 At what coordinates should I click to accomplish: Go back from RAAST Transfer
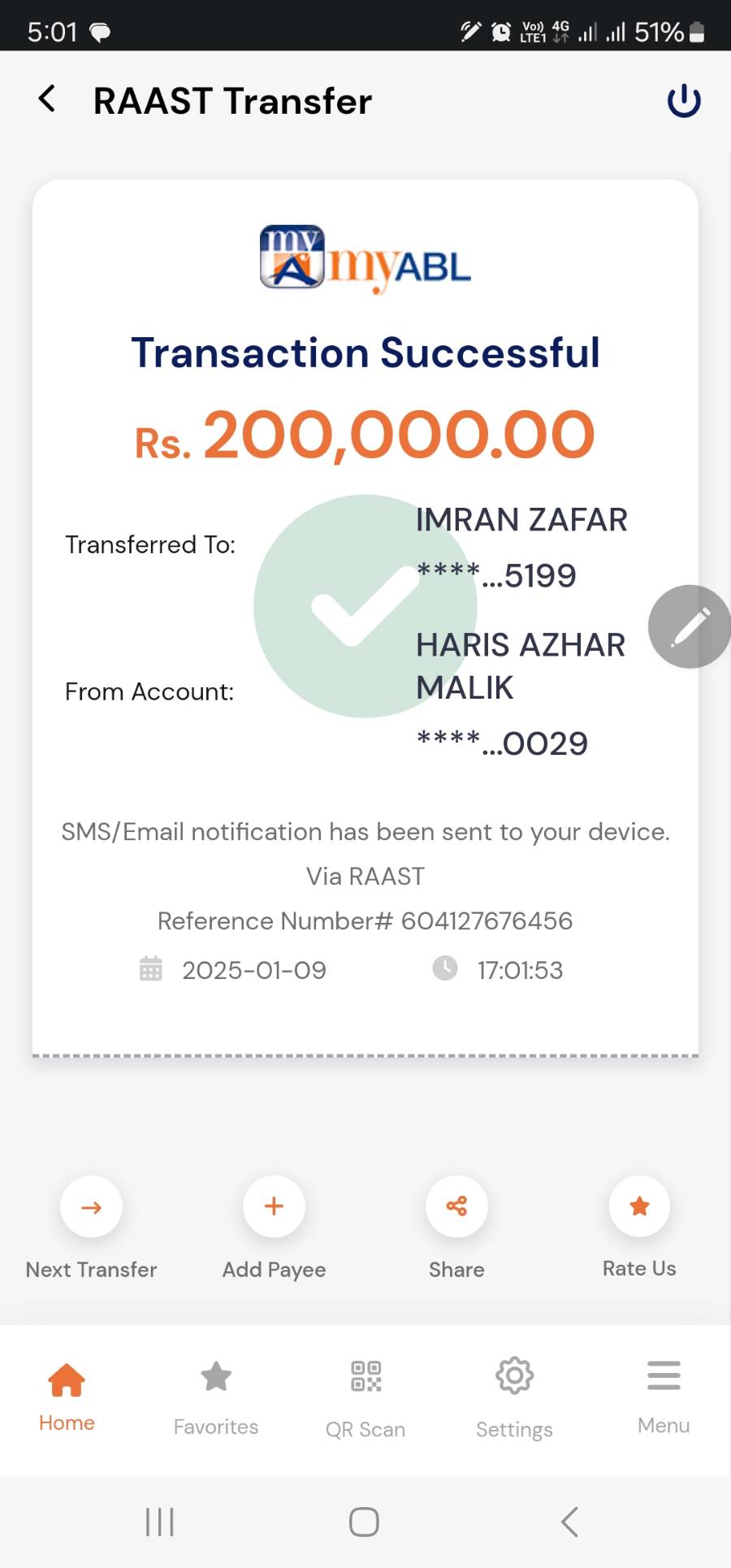click(x=47, y=99)
